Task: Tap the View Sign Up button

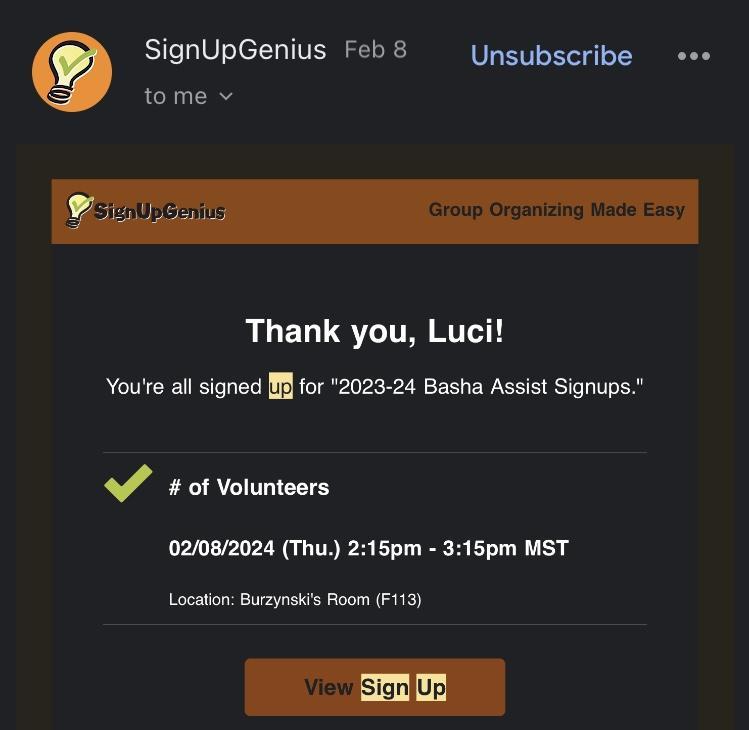Action: [x=375, y=687]
